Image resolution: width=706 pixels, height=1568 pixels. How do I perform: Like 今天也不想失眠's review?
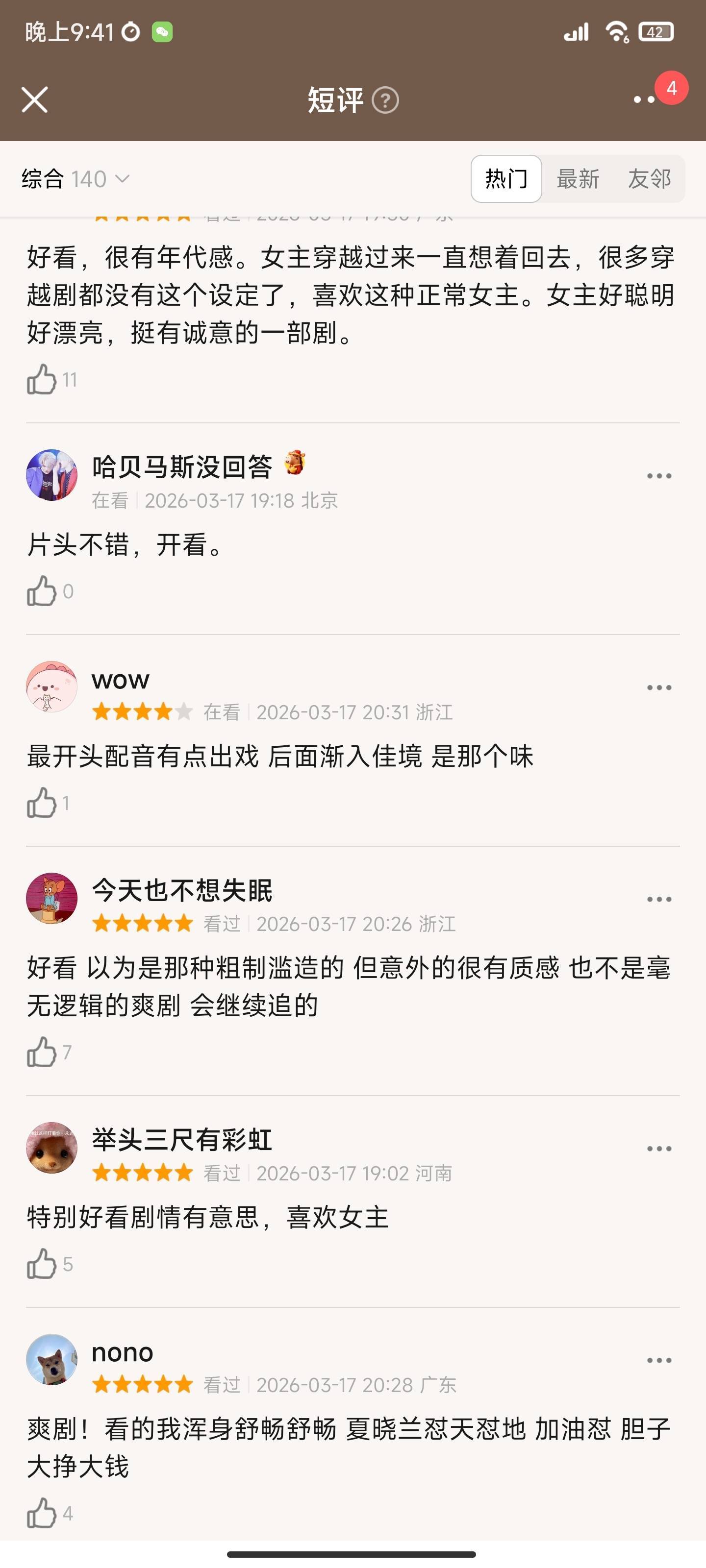pyautogui.click(x=42, y=1052)
